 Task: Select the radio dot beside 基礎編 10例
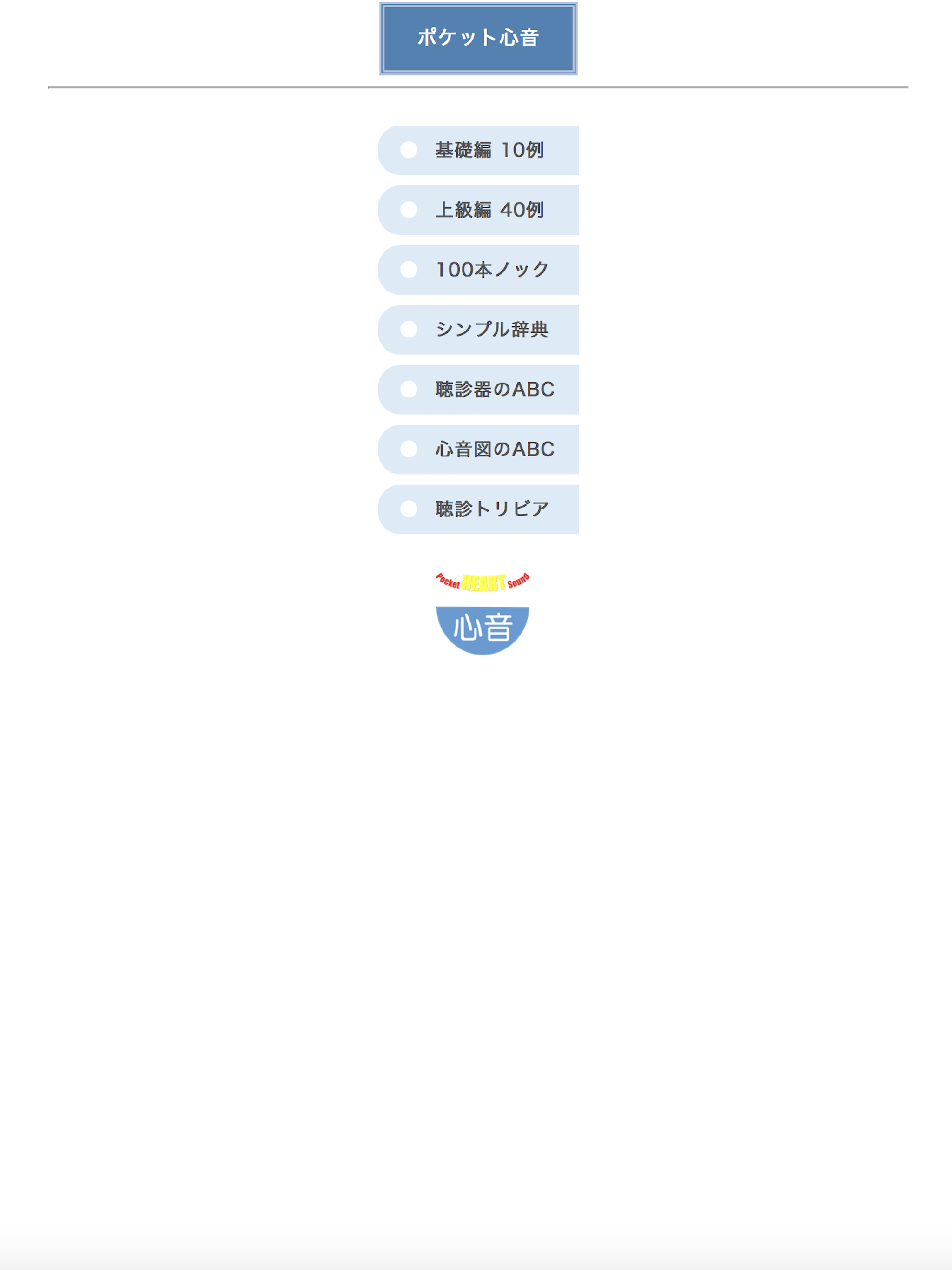click(410, 149)
